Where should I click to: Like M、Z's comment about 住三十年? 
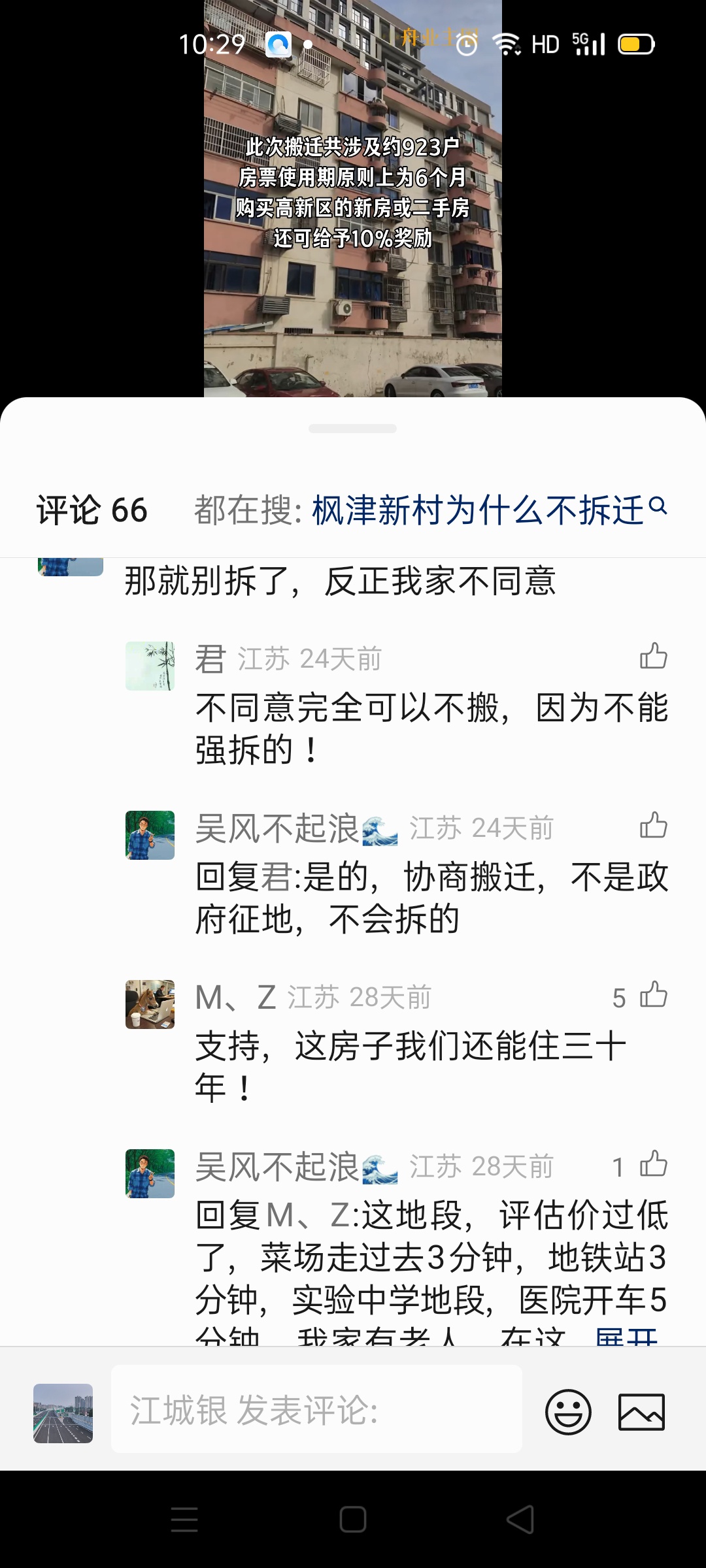(x=653, y=995)
